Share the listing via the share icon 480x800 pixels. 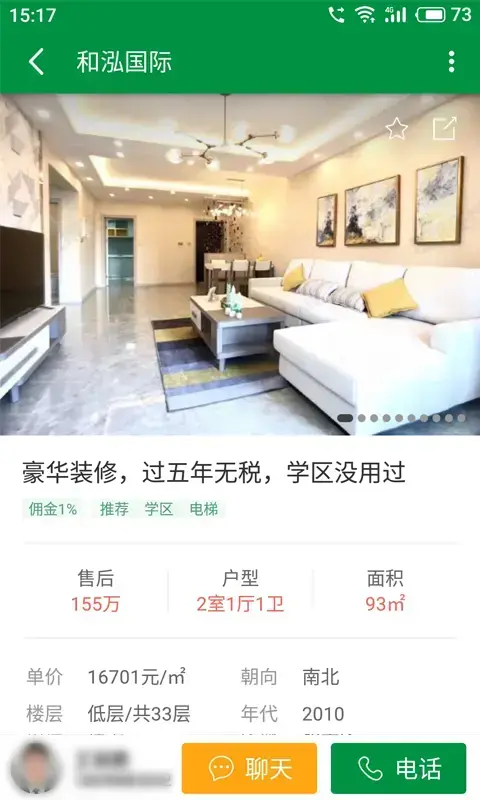pyautogui.click(x=444, y=128)
